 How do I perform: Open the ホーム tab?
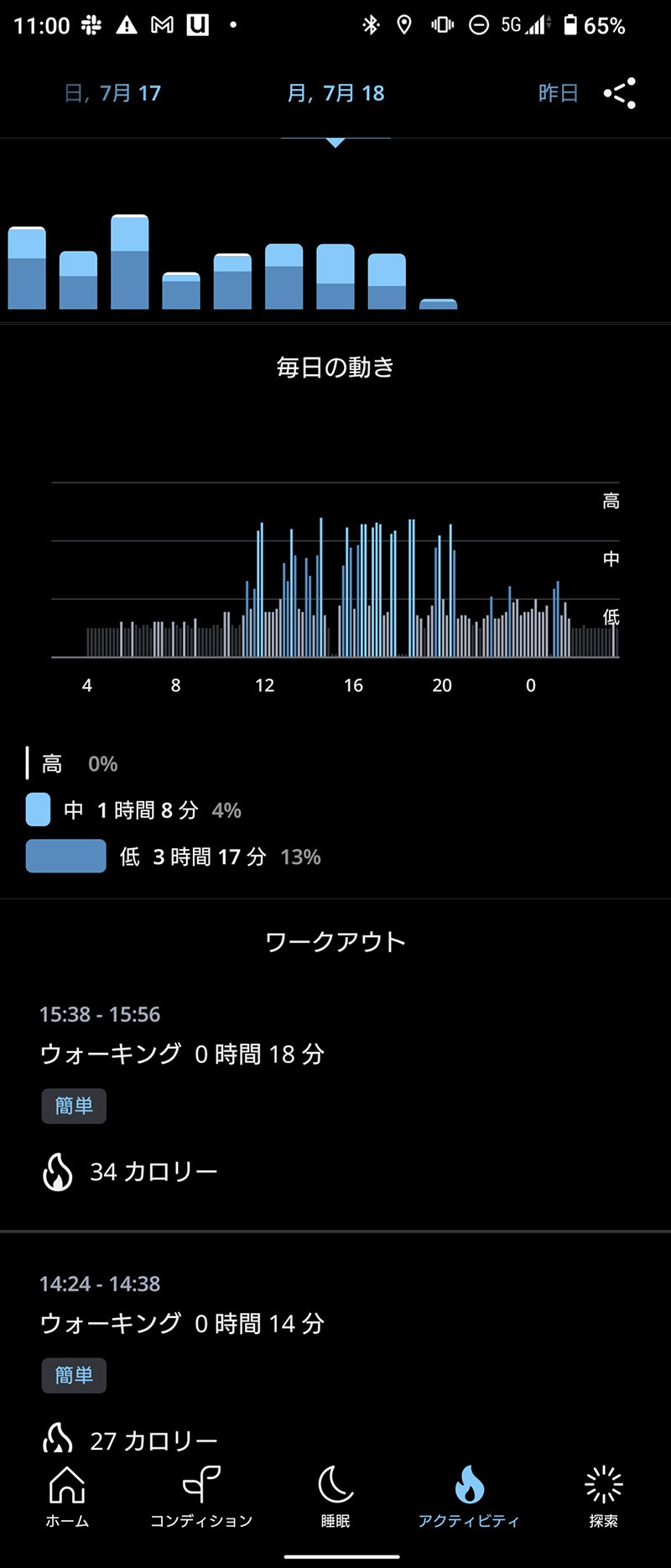click(67, 1496)
